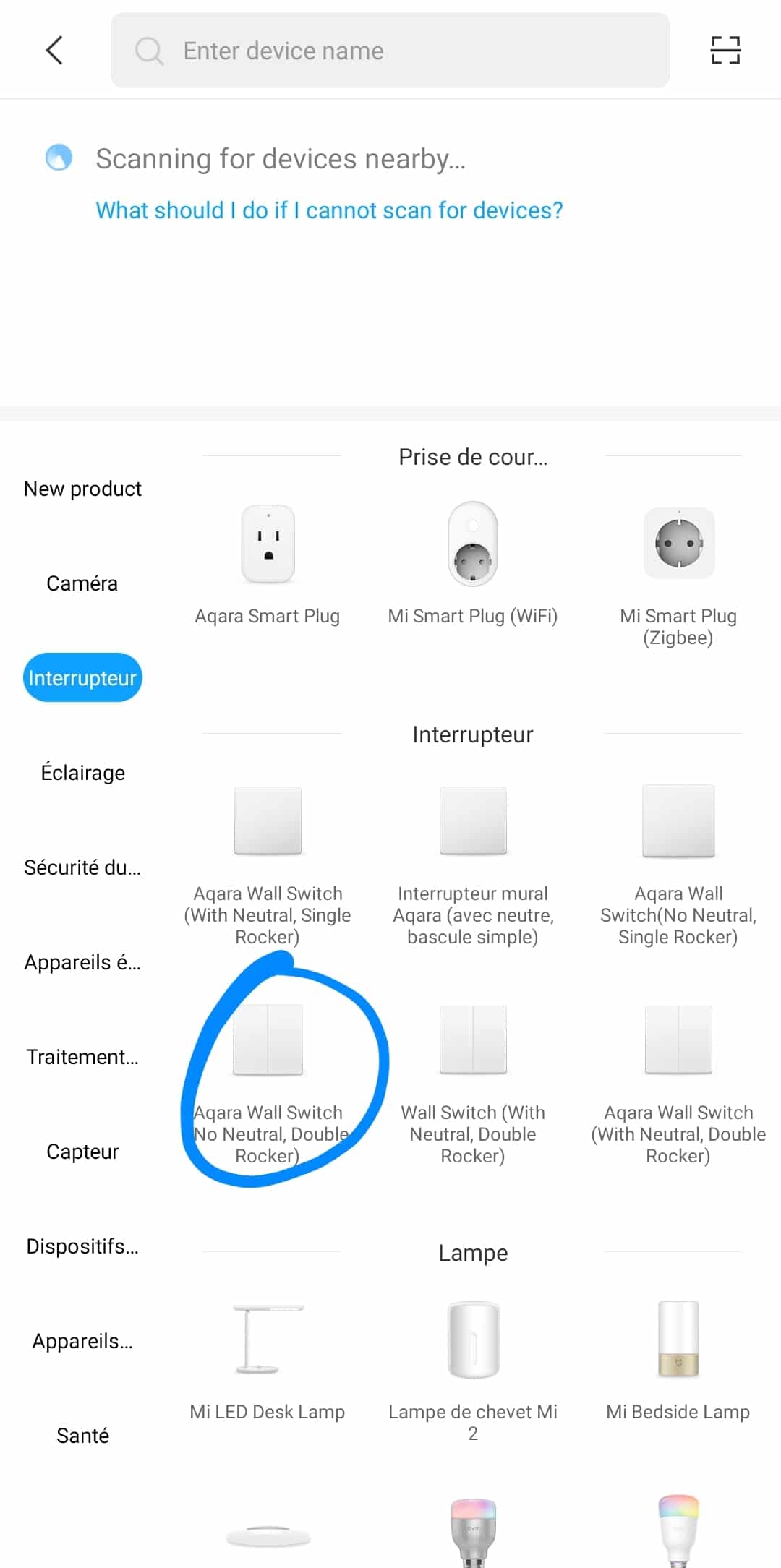Choose Aqara Smart Plug
This screenshot has width=781, height=1568.
pos(268,564)
